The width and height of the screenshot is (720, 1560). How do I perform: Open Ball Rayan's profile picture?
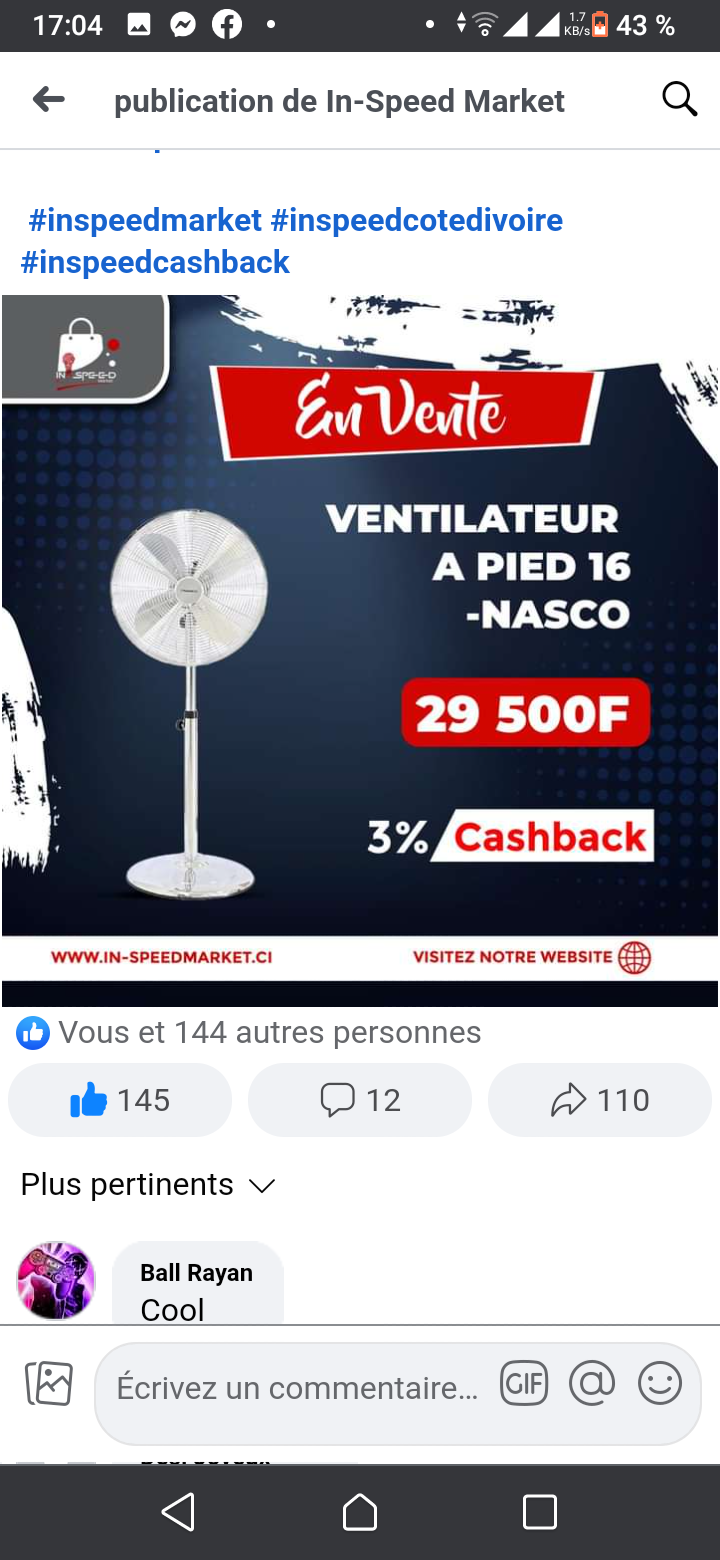pos(56,1281)
